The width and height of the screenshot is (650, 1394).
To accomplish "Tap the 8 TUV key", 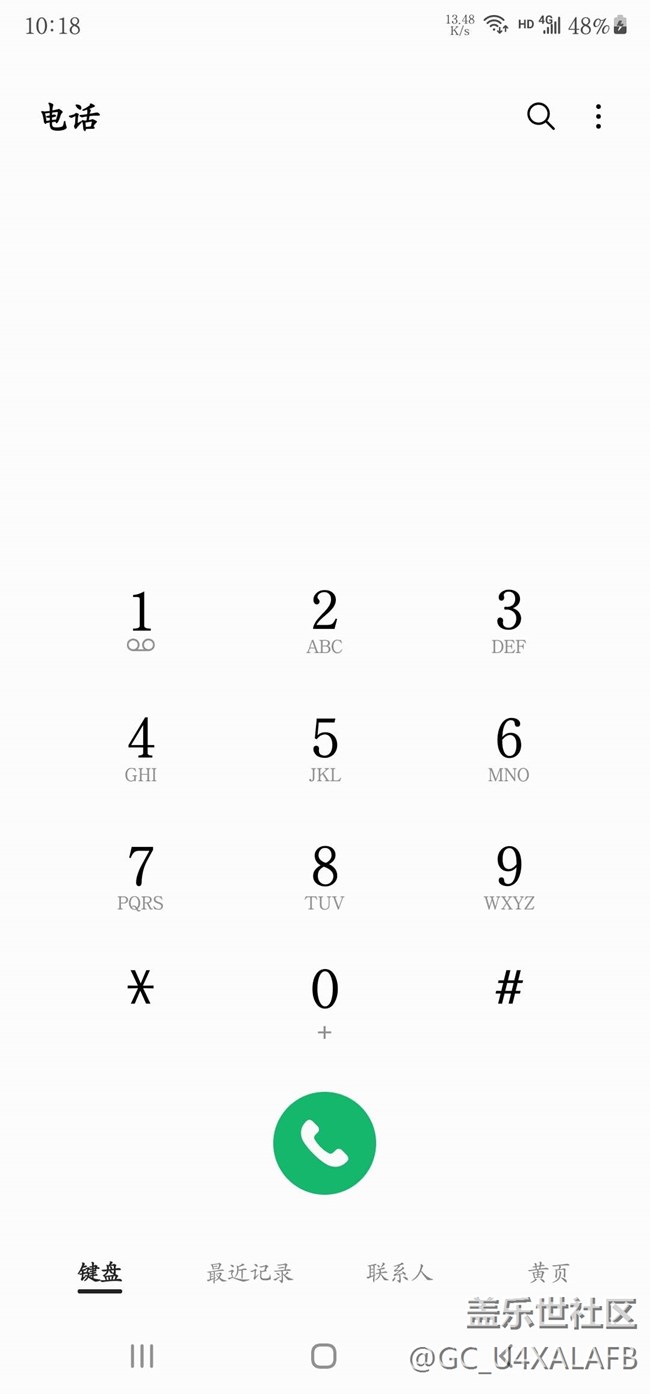I will tap(324, 876).
